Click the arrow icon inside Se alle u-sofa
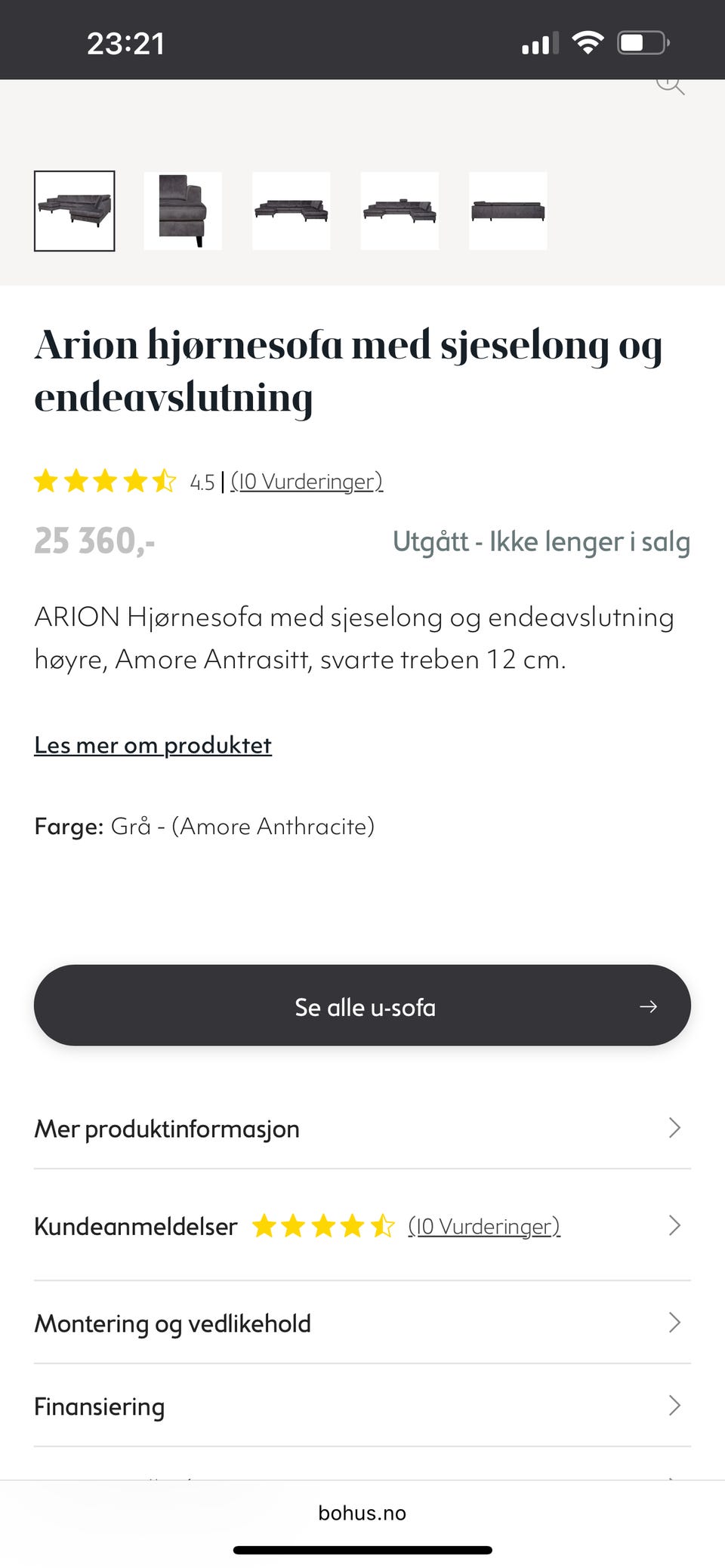The width and height of the screenshot is (725, 1568). (x=648, y=1006)
